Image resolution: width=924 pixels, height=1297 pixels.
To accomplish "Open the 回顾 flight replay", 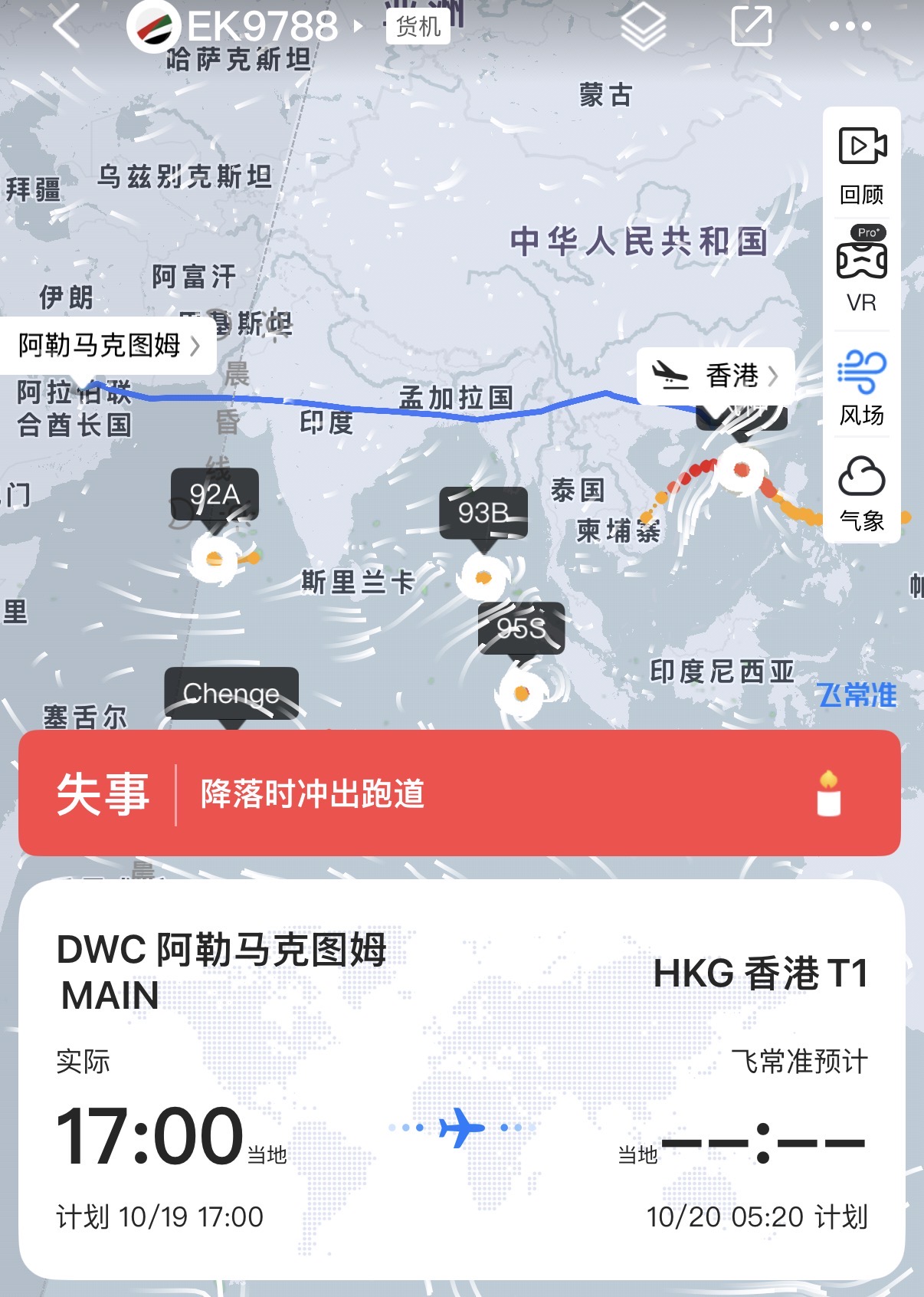I will (862, 166).
